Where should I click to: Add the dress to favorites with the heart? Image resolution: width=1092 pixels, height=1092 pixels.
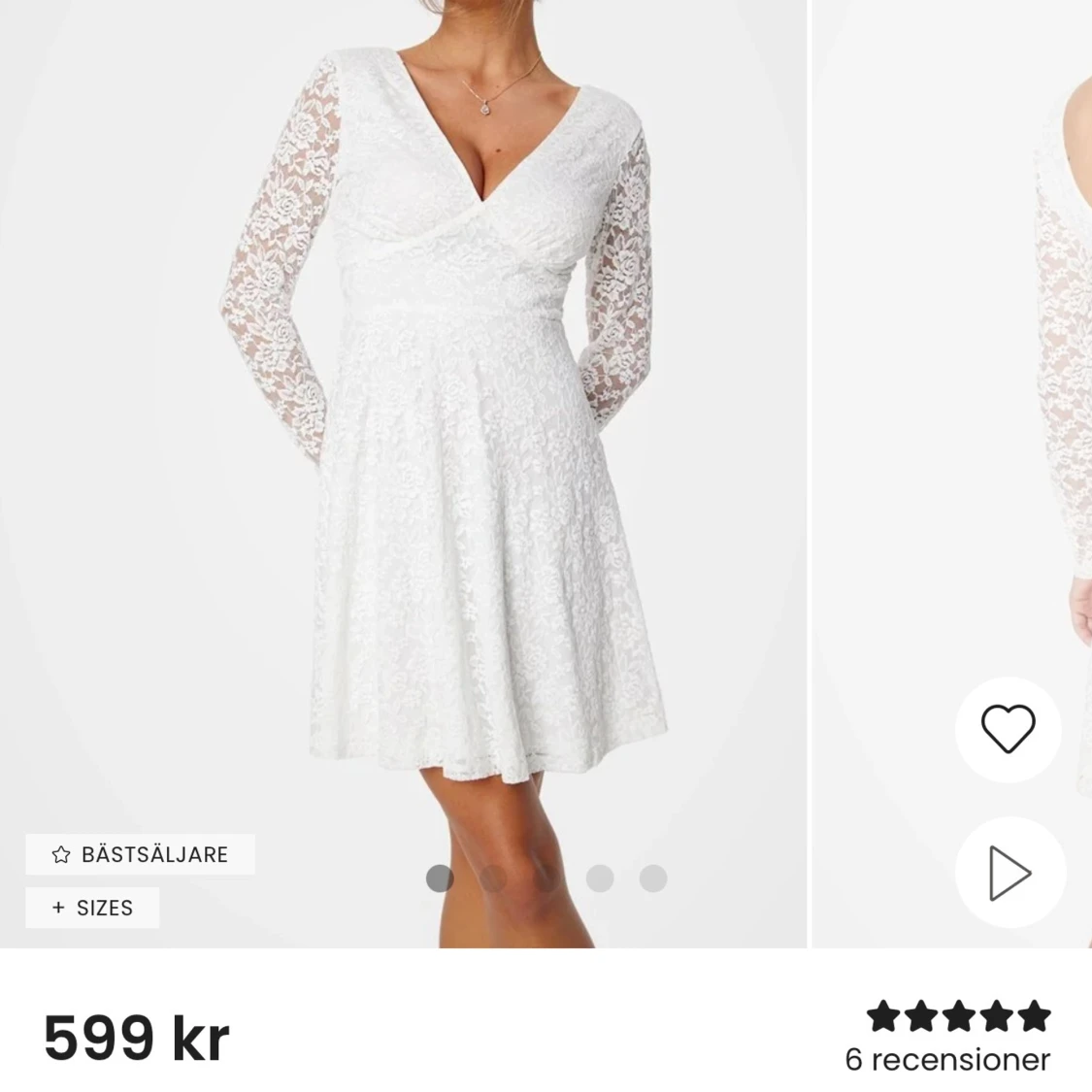[x=1008, y=729]
